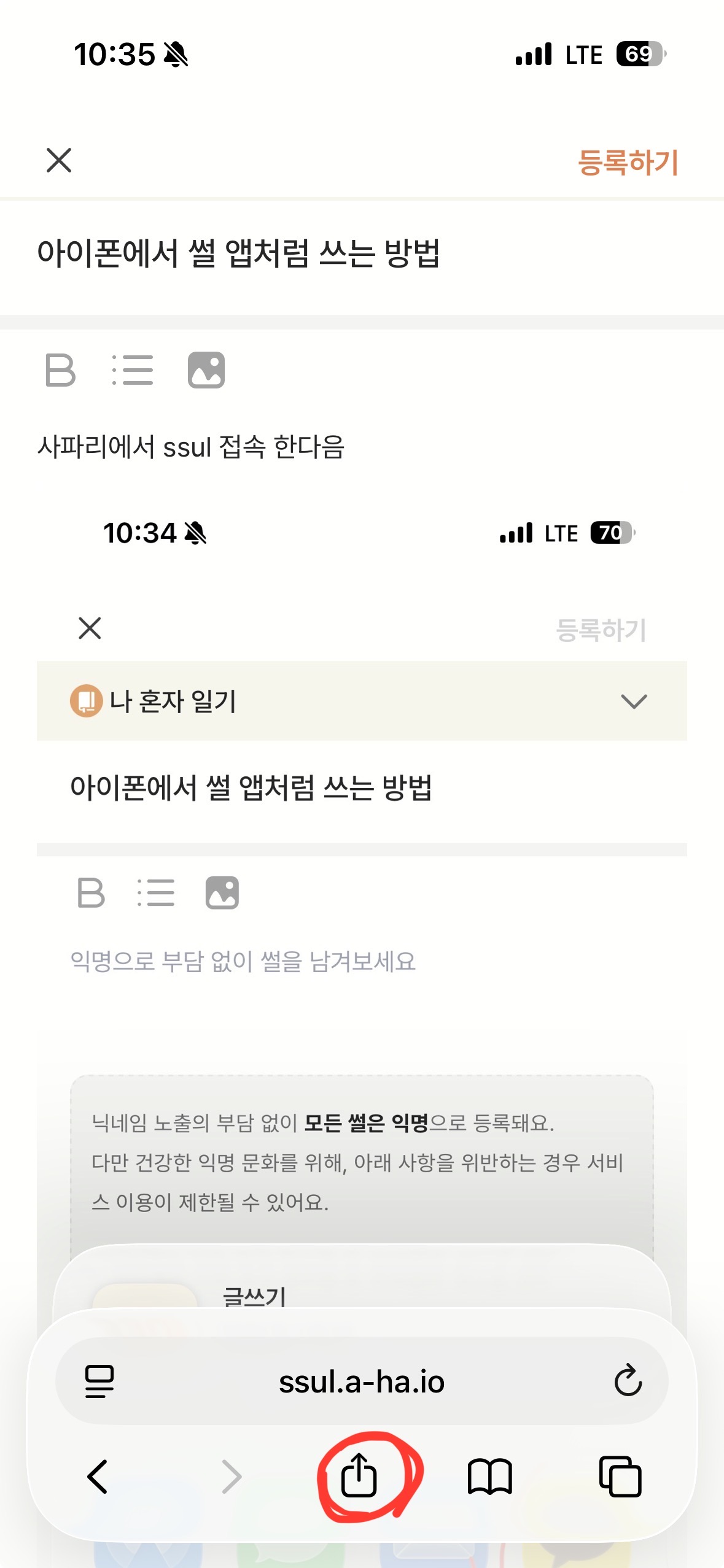Edit the title 아이폰에서 썰 앱처럼 쓰는 방법
724x1568 pixels.
[x=238, y=253]
